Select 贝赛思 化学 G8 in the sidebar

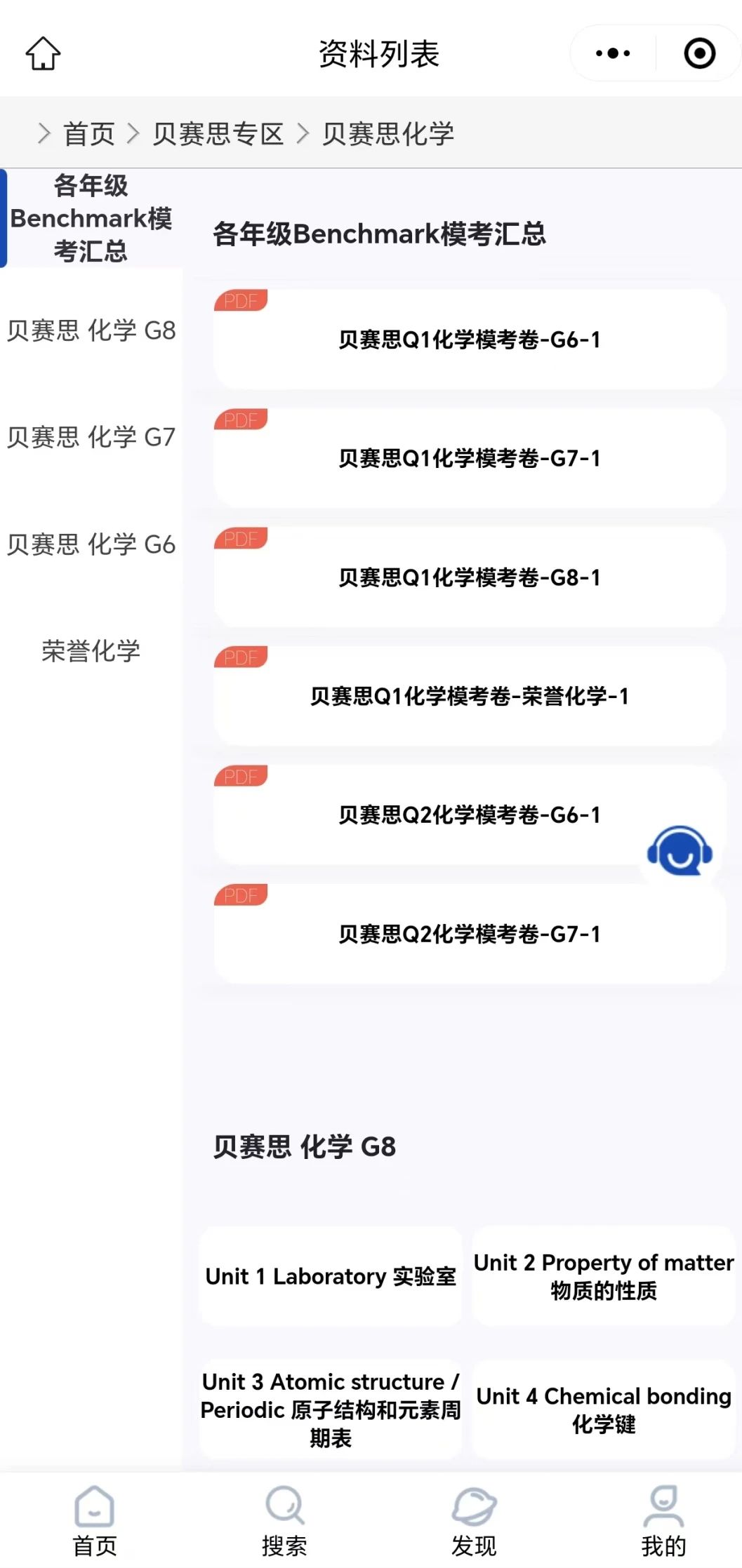(91, 330)
